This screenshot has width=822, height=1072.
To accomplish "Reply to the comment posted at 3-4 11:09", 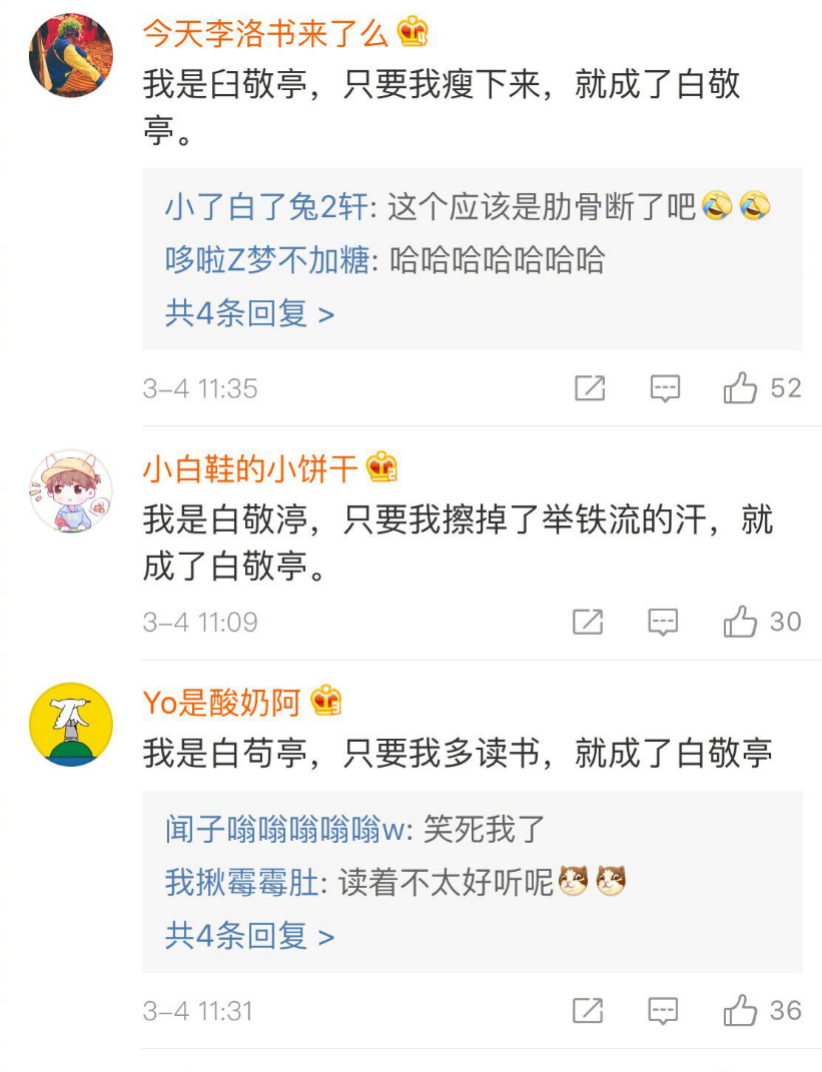I will pyautogui.click(x=663, y=622).
